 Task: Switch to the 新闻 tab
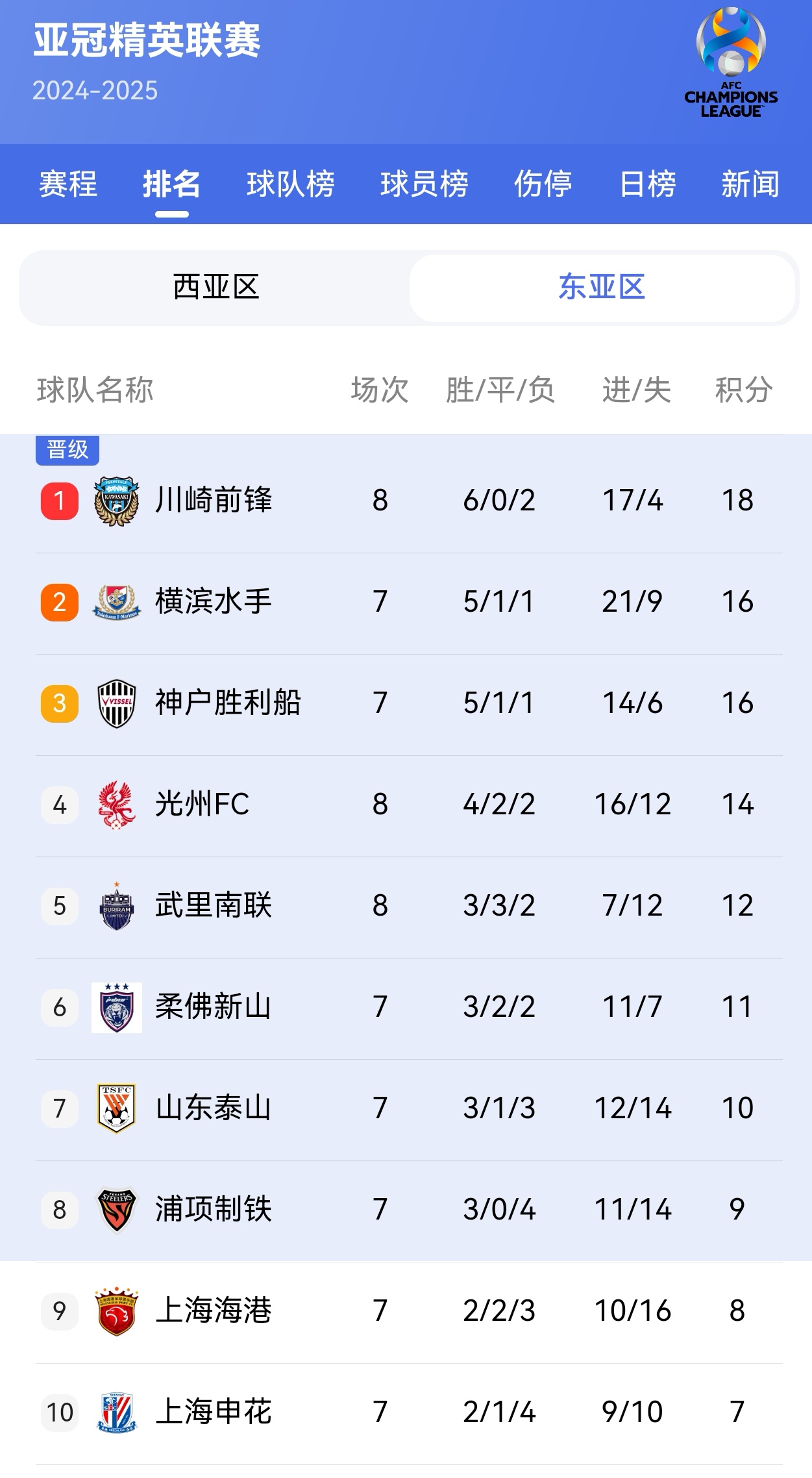click(x=751, y=185)
